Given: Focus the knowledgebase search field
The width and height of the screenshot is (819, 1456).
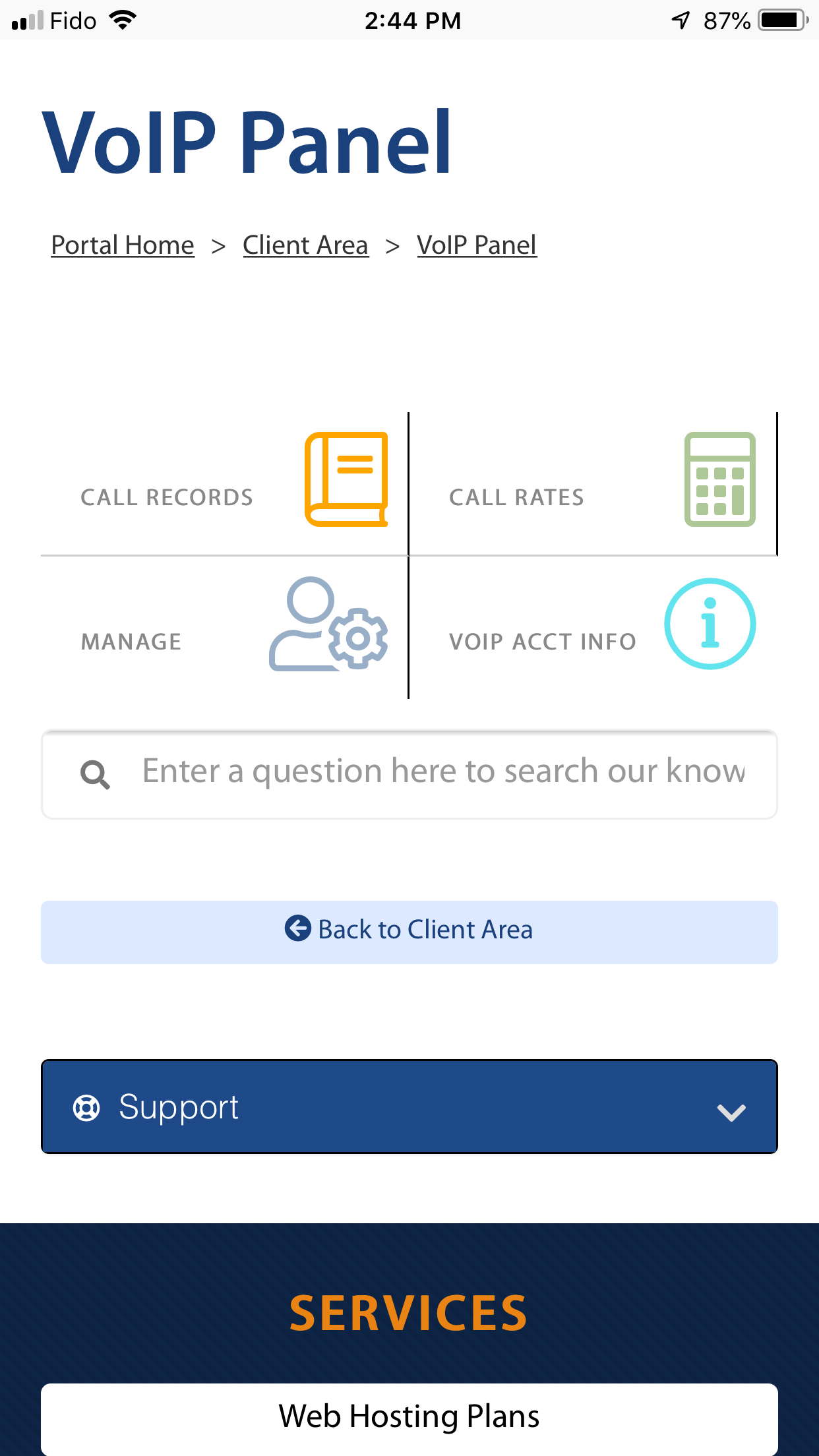Looking at the screenshot, I should (x=442, y=773).
